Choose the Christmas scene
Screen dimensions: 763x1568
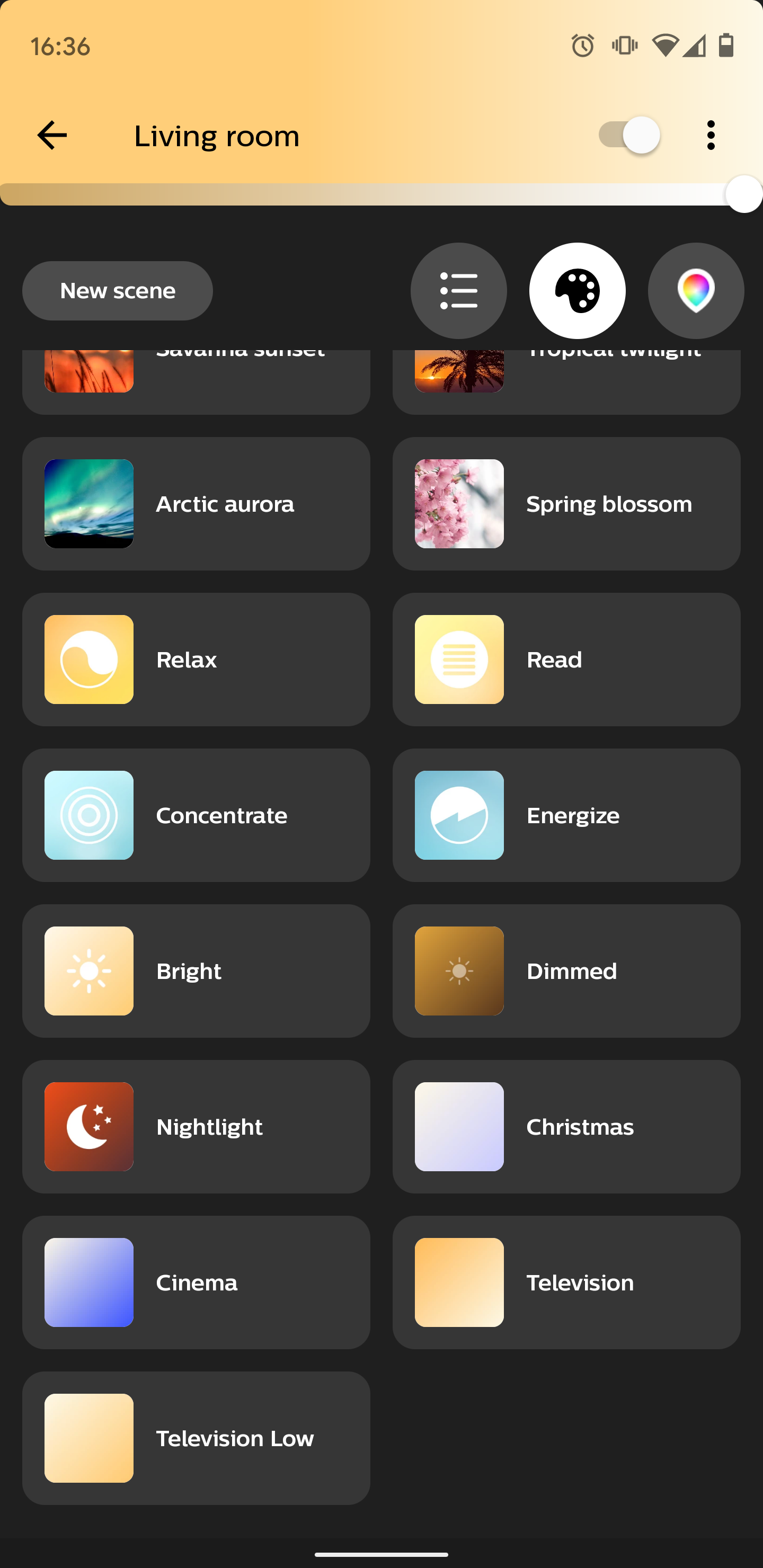tap(566, 1127)
